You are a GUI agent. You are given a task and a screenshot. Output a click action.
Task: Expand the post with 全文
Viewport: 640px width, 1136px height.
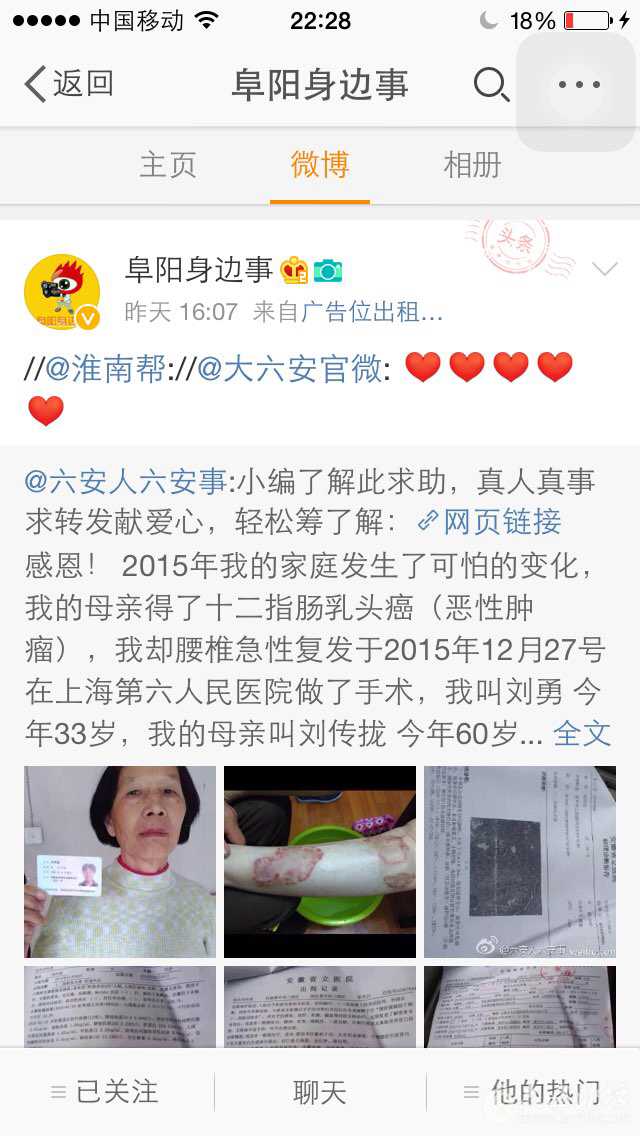click(x=581, y=733)
